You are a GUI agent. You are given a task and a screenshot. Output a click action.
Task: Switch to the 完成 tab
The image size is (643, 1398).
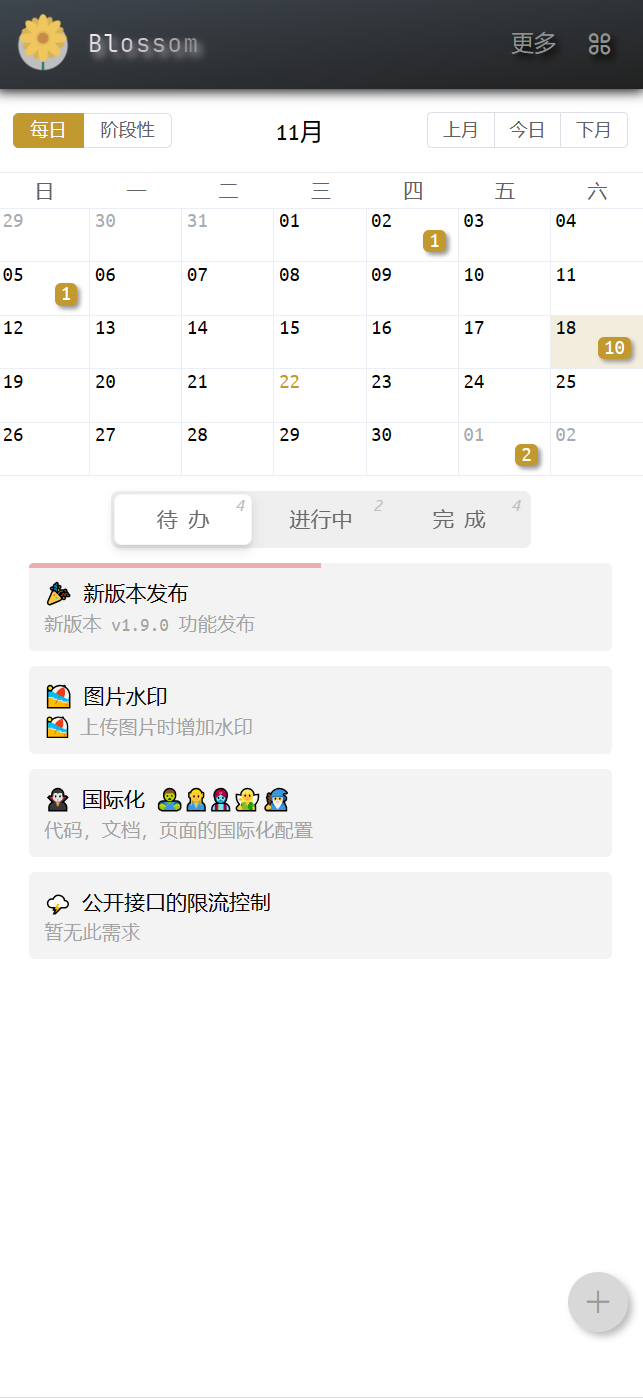pos(459,519)
